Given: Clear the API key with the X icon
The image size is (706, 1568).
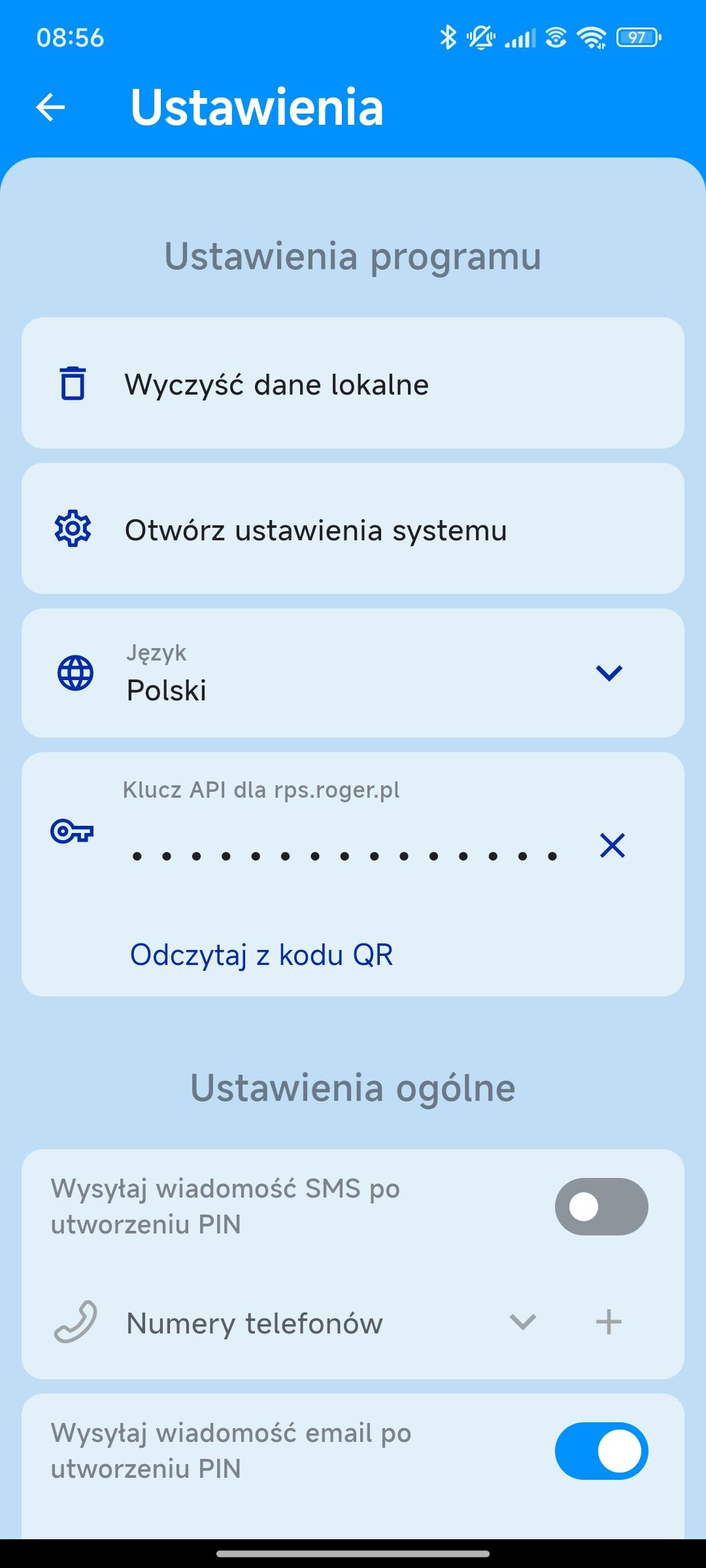Looking at the screenshot, I should (x=613, y=845).
